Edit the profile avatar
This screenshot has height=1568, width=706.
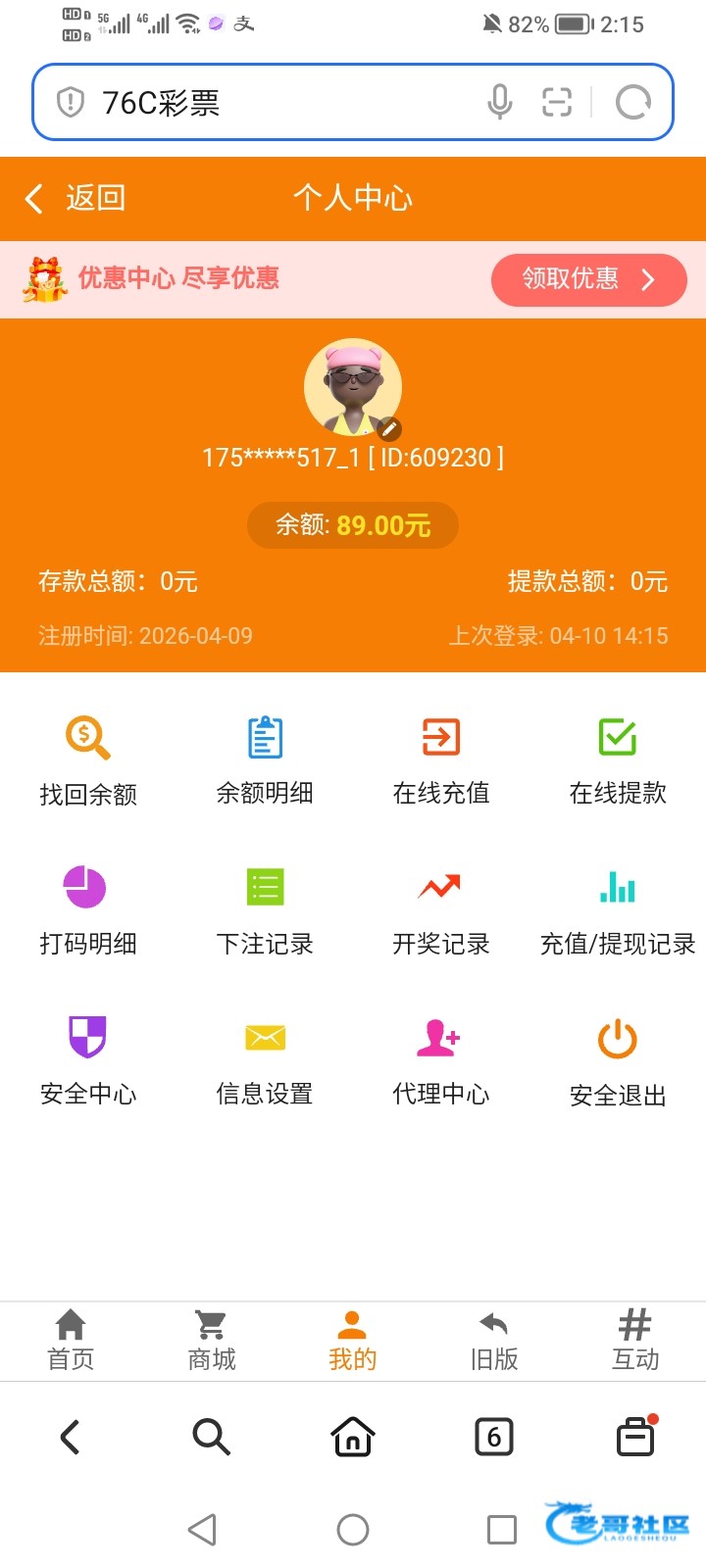coord(389,428)
